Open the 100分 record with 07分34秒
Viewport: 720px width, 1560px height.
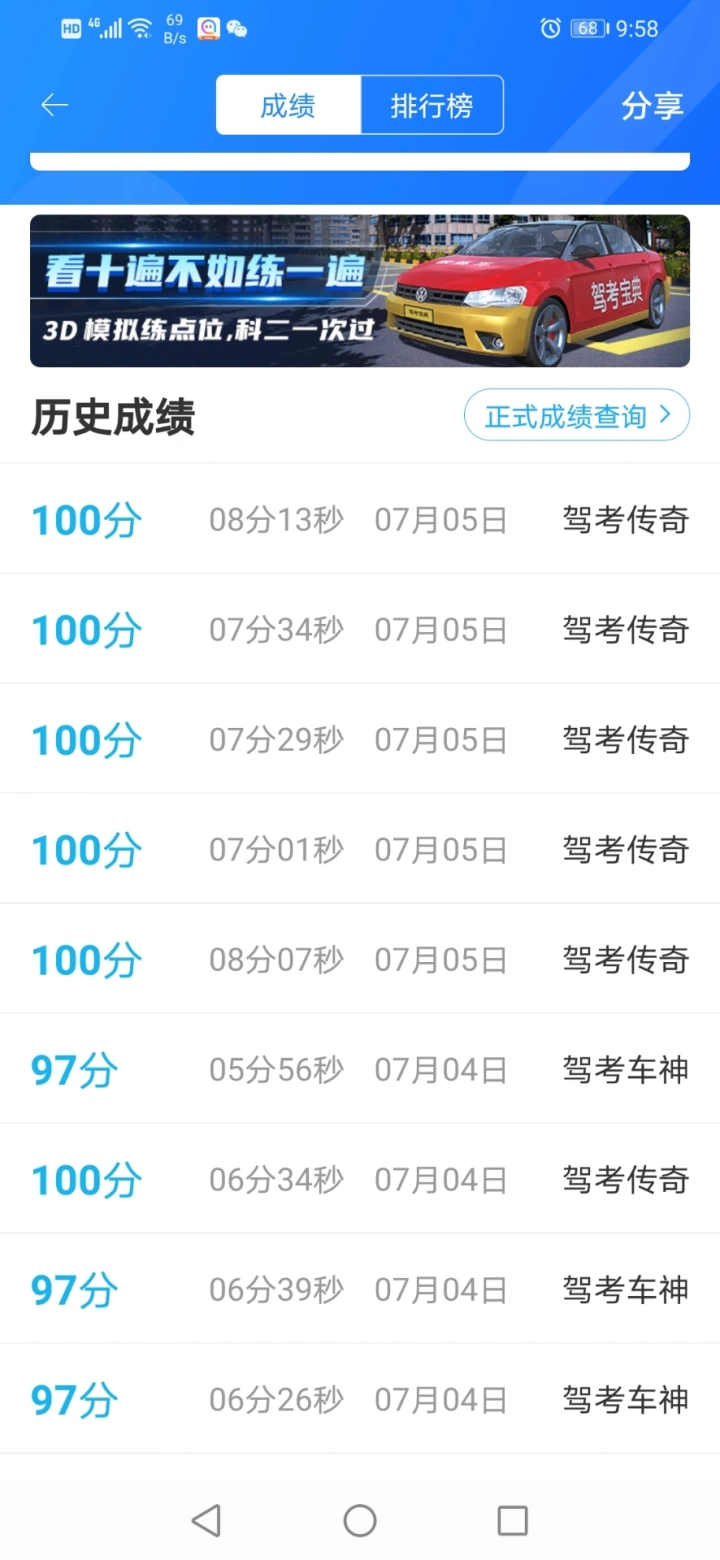(360, 629)
